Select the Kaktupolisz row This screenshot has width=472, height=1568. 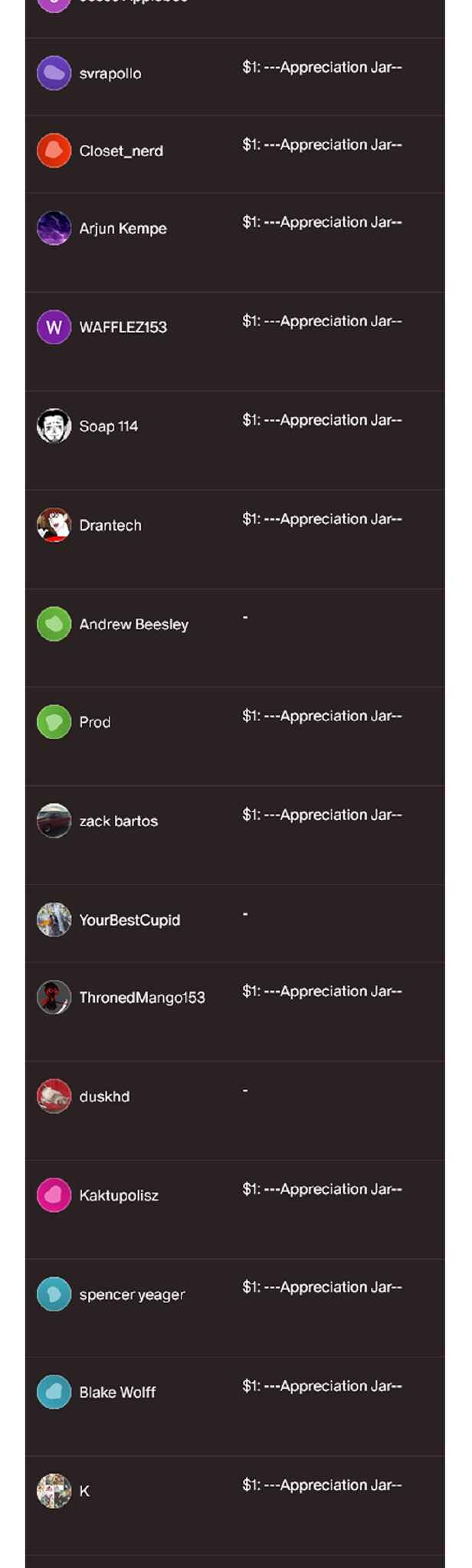pyautogui.click(x=119, y=1195)
